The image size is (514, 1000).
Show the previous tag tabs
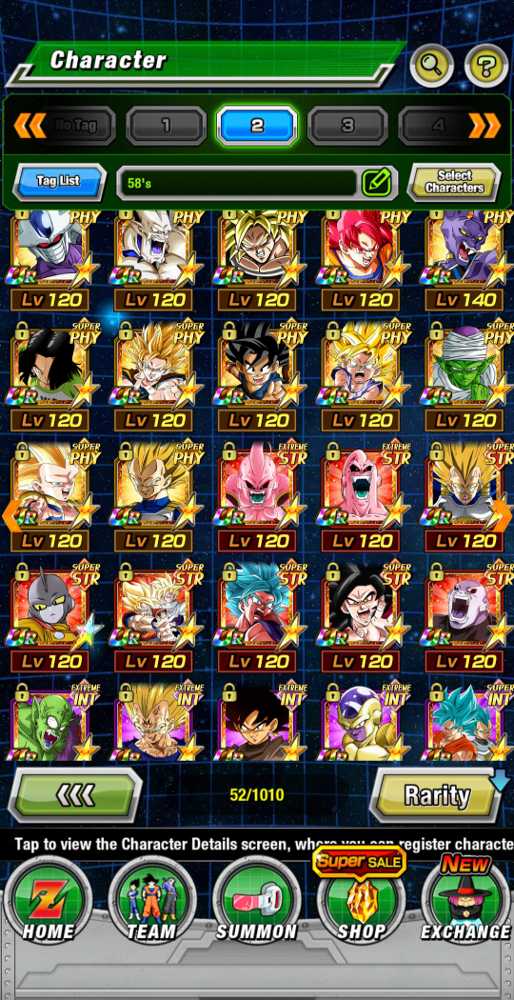pyautogui.click(x=29, y=126)
